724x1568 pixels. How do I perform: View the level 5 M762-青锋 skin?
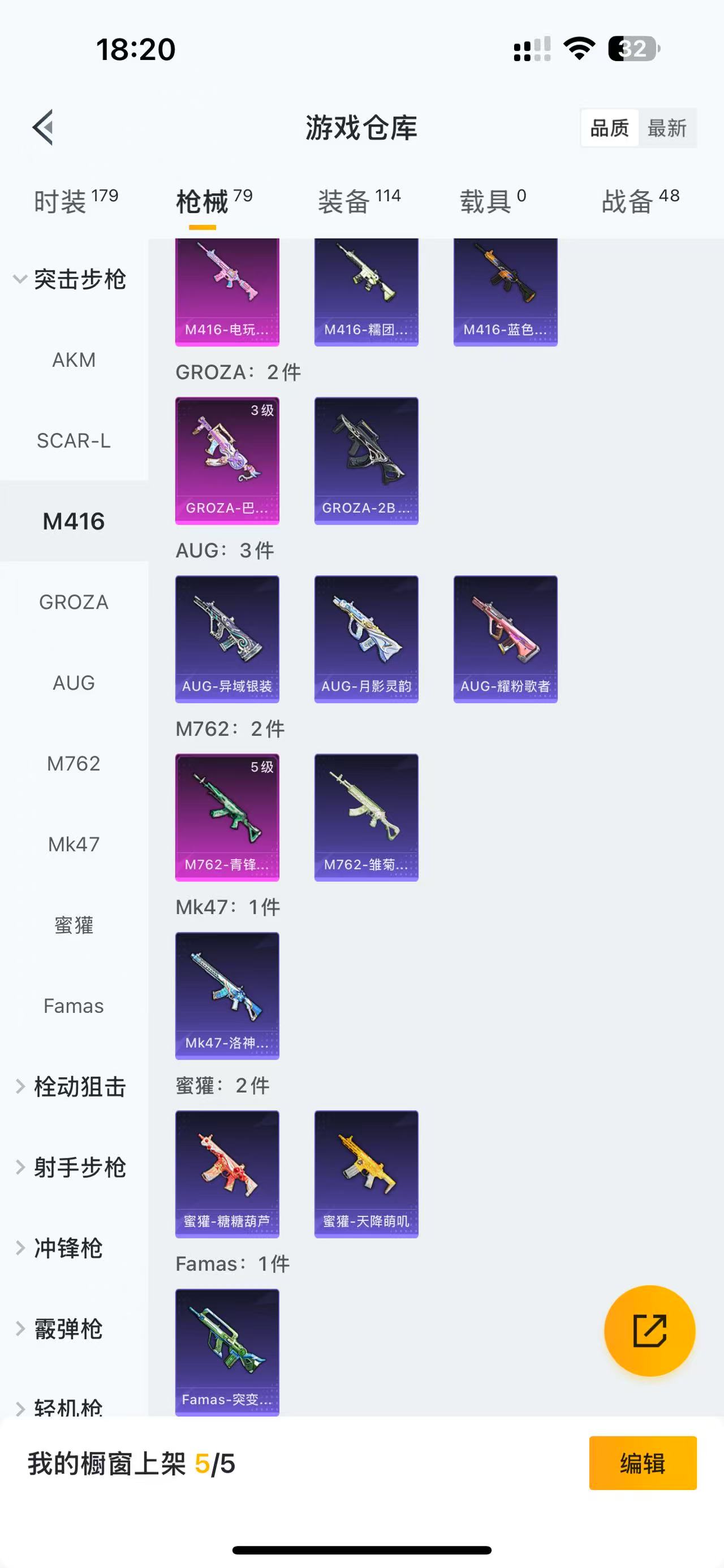click(x=227, y=817)
